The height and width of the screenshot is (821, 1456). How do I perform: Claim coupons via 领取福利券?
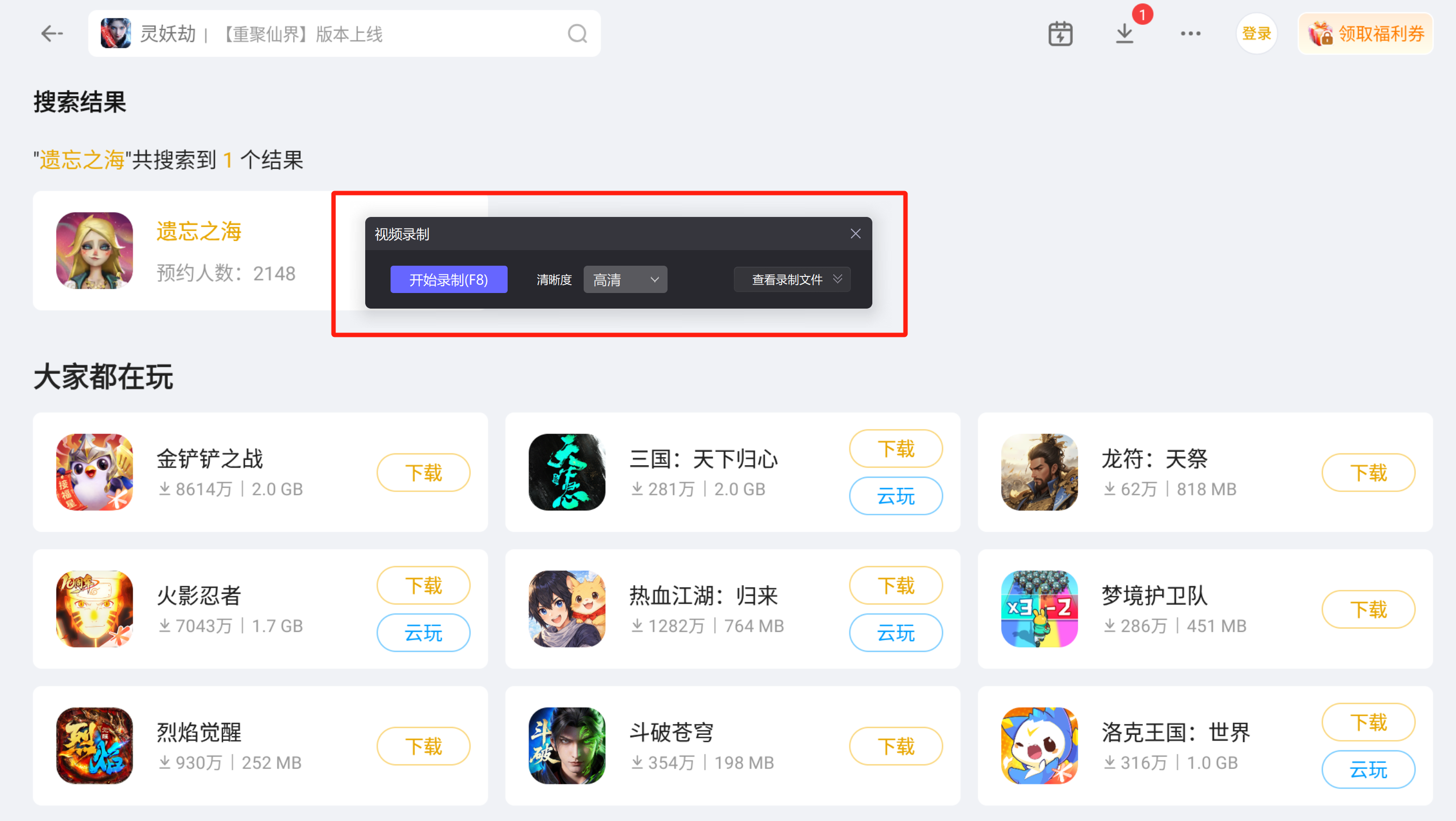click(x=1365, y=34)
